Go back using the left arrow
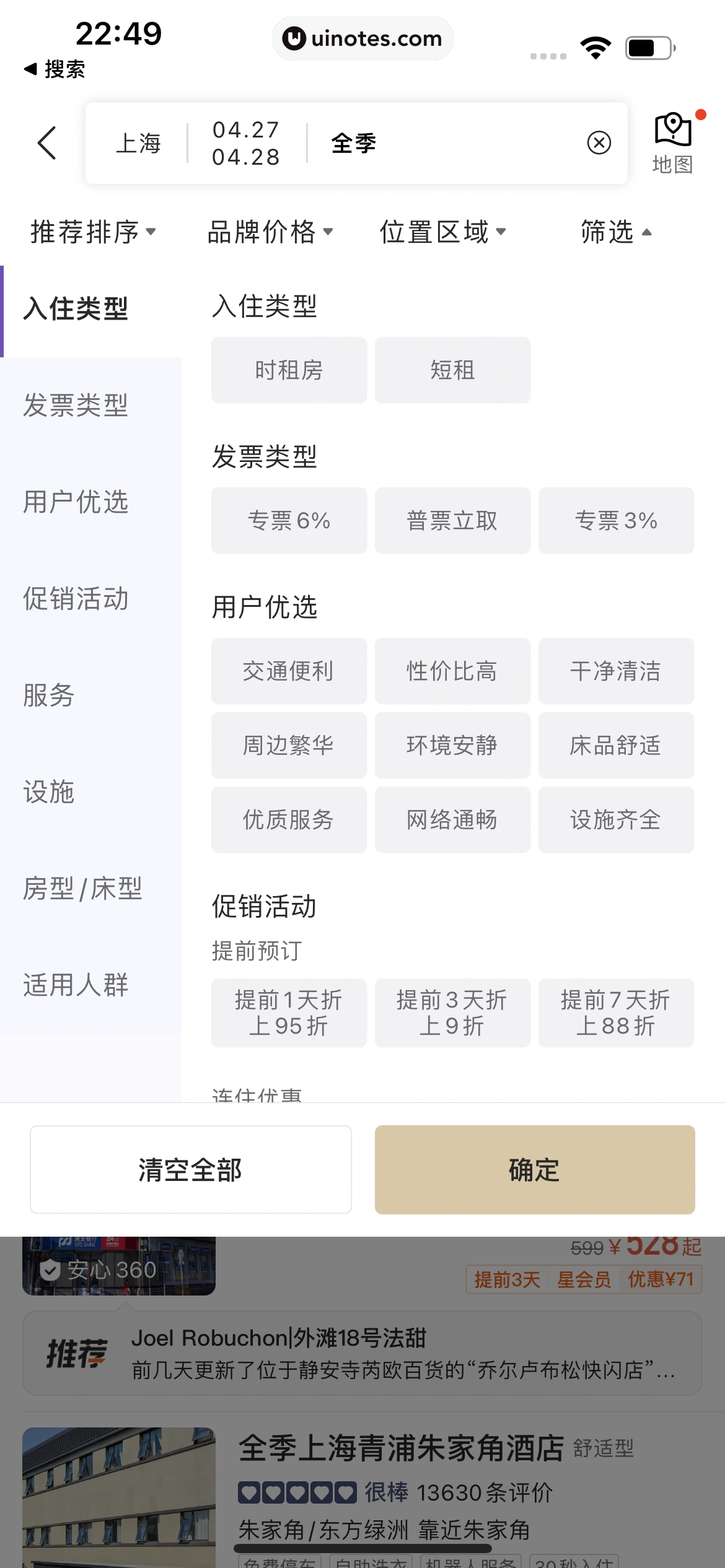Screen dimensions: 725x1568 [47, 143]
